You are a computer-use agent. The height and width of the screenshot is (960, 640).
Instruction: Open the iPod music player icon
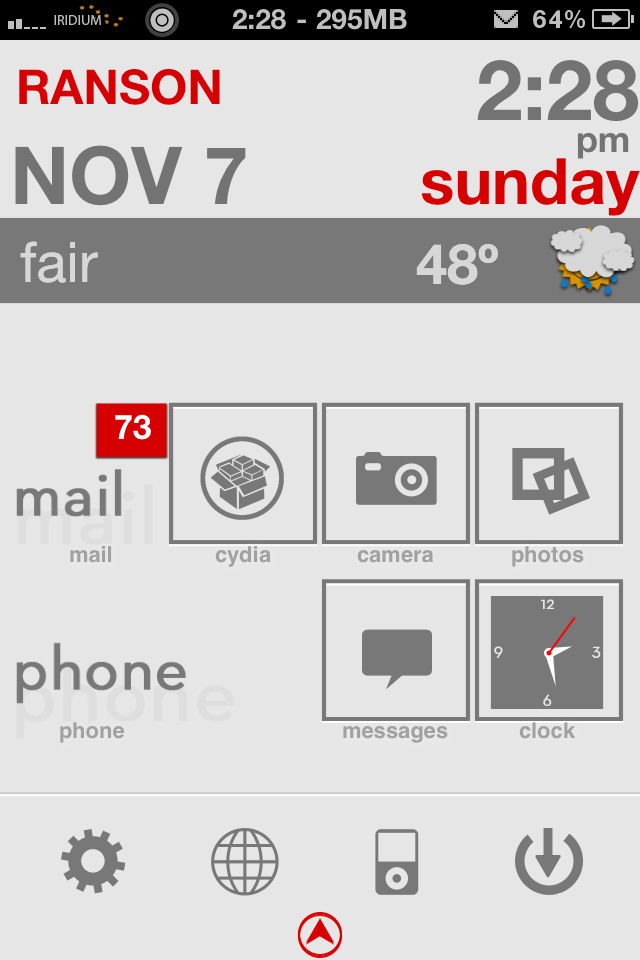(396, 862)
